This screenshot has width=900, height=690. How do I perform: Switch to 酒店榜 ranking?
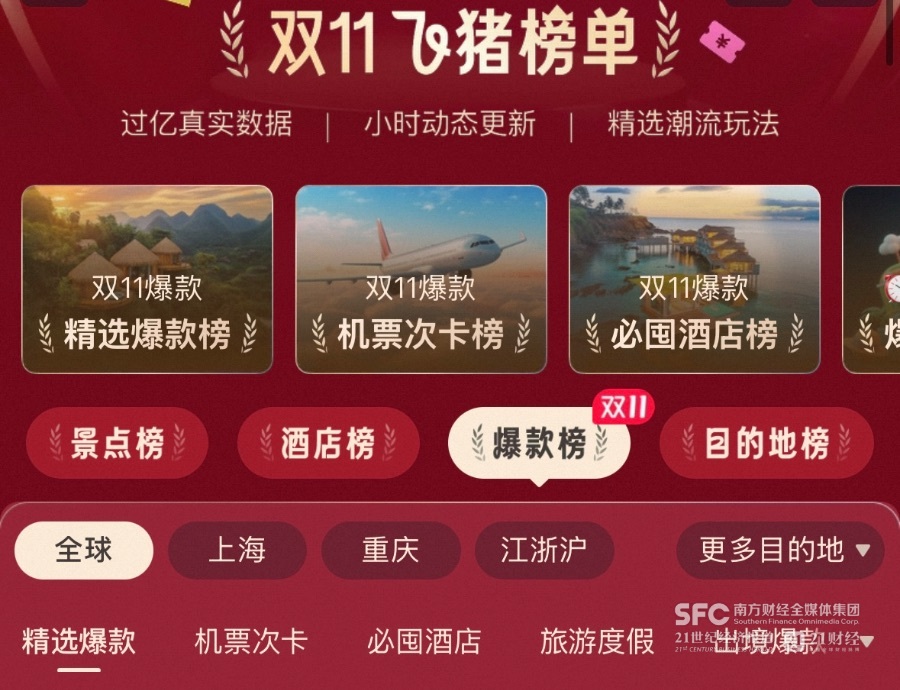coord(328,443)
